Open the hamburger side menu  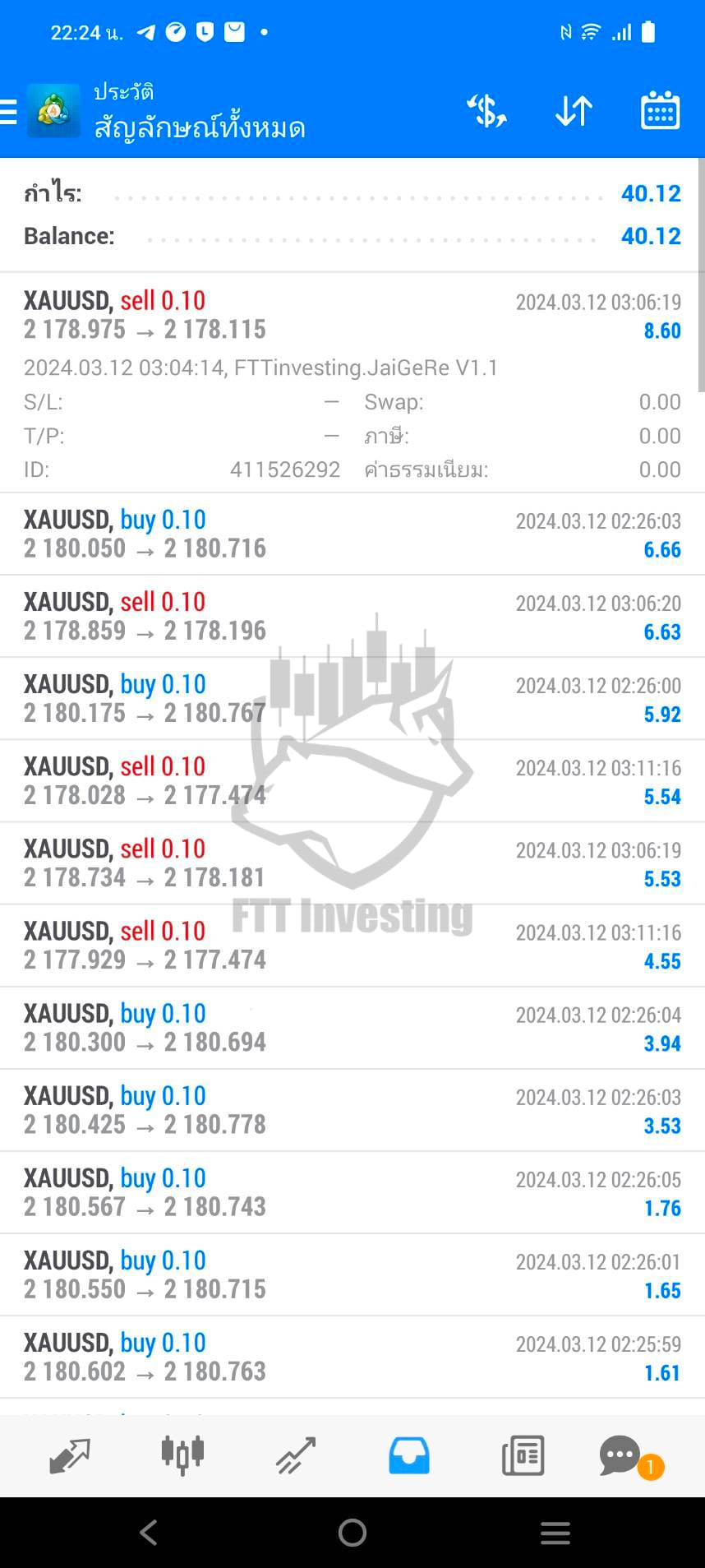(x=8, y=112)
